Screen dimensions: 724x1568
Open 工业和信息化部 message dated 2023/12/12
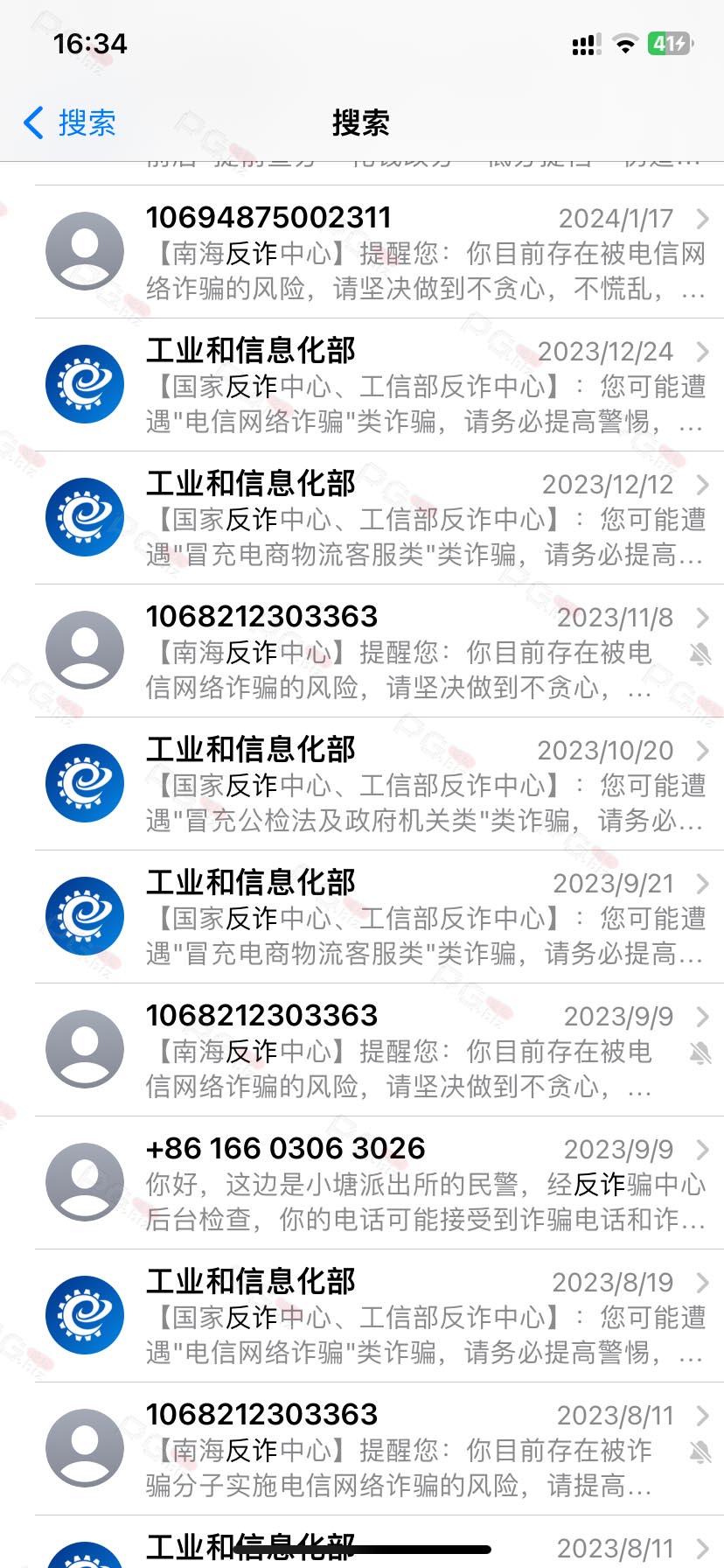[x=362, y=518]
